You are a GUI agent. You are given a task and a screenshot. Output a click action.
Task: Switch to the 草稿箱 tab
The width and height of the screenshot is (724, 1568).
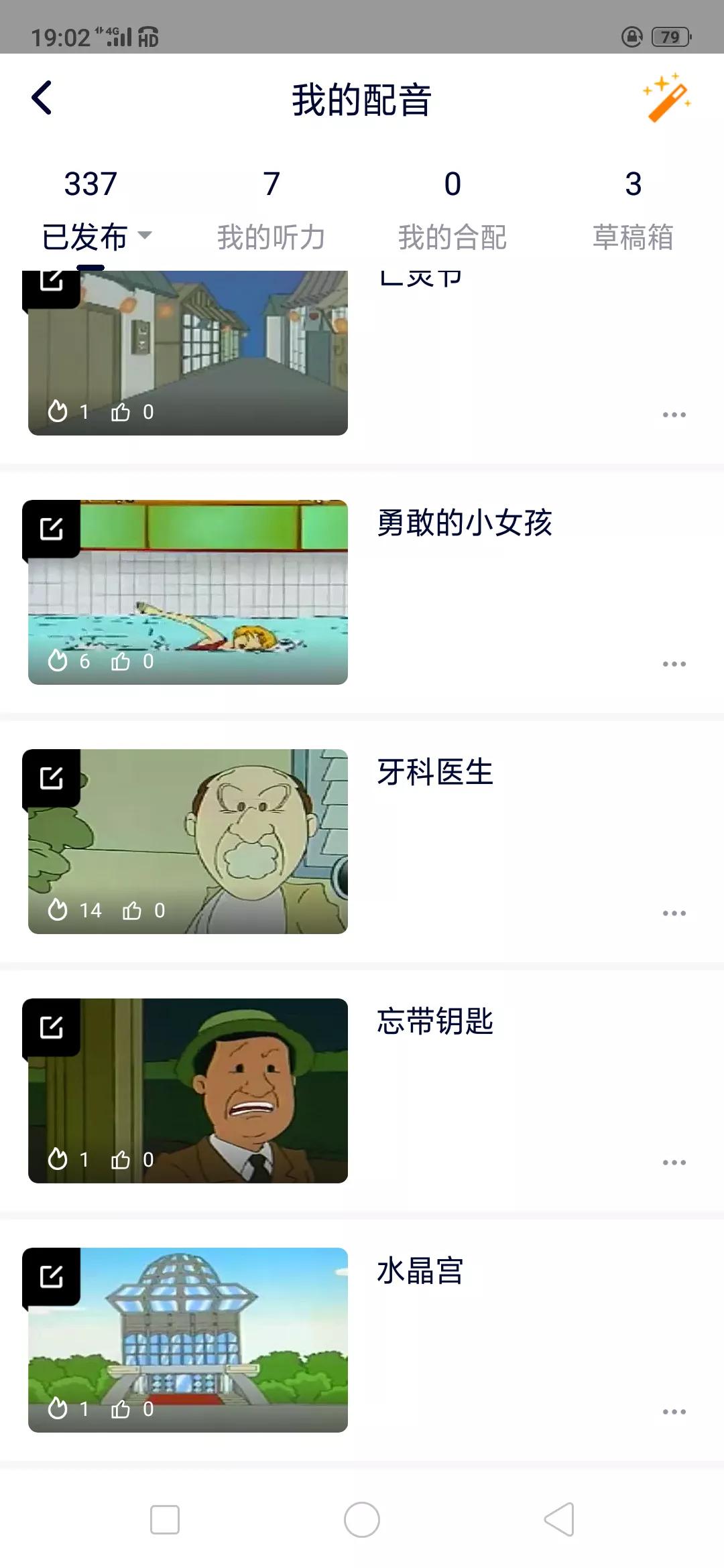(633, 235)
